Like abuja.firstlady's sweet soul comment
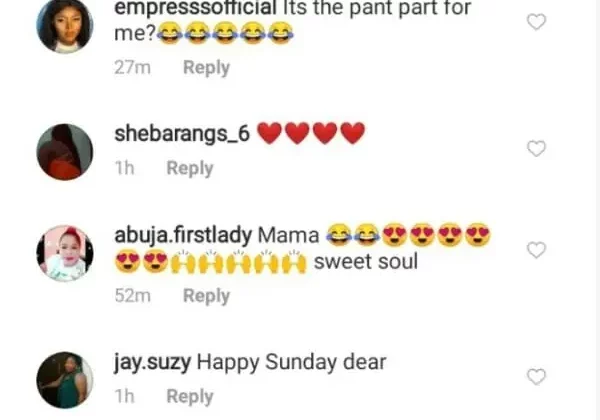Image resolution: width=600 pixels, height=420 pixels. 536,249
